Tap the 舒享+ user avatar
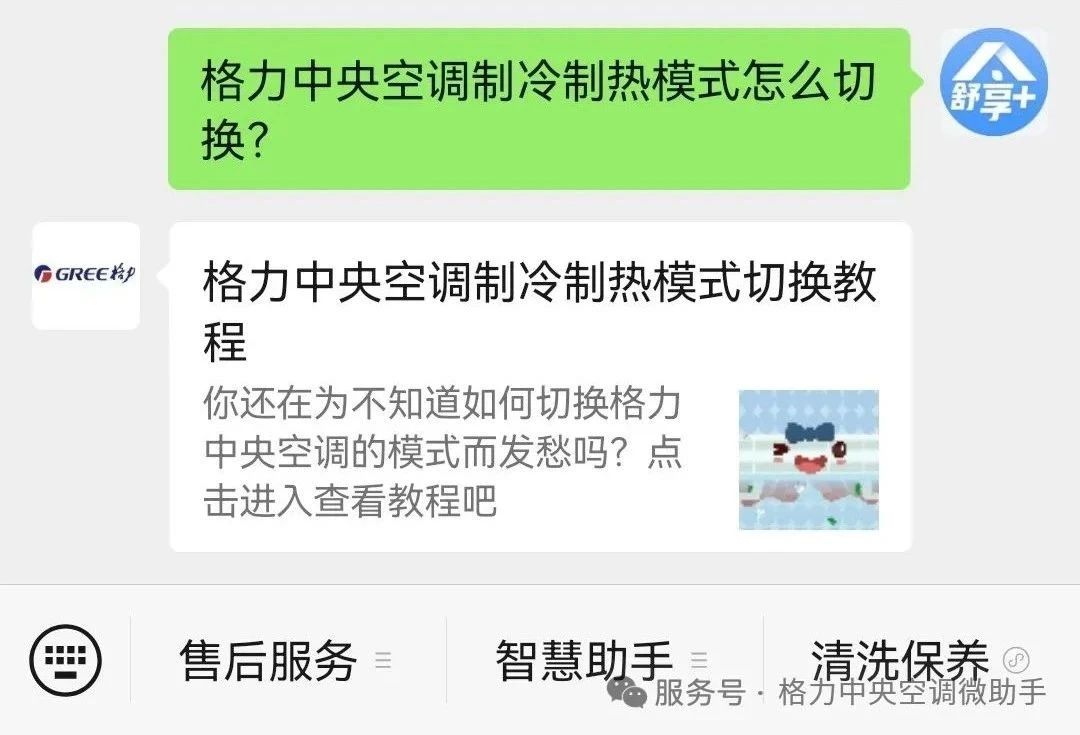The height and width of the screenshot is (735, 1080). click(994, 82)
